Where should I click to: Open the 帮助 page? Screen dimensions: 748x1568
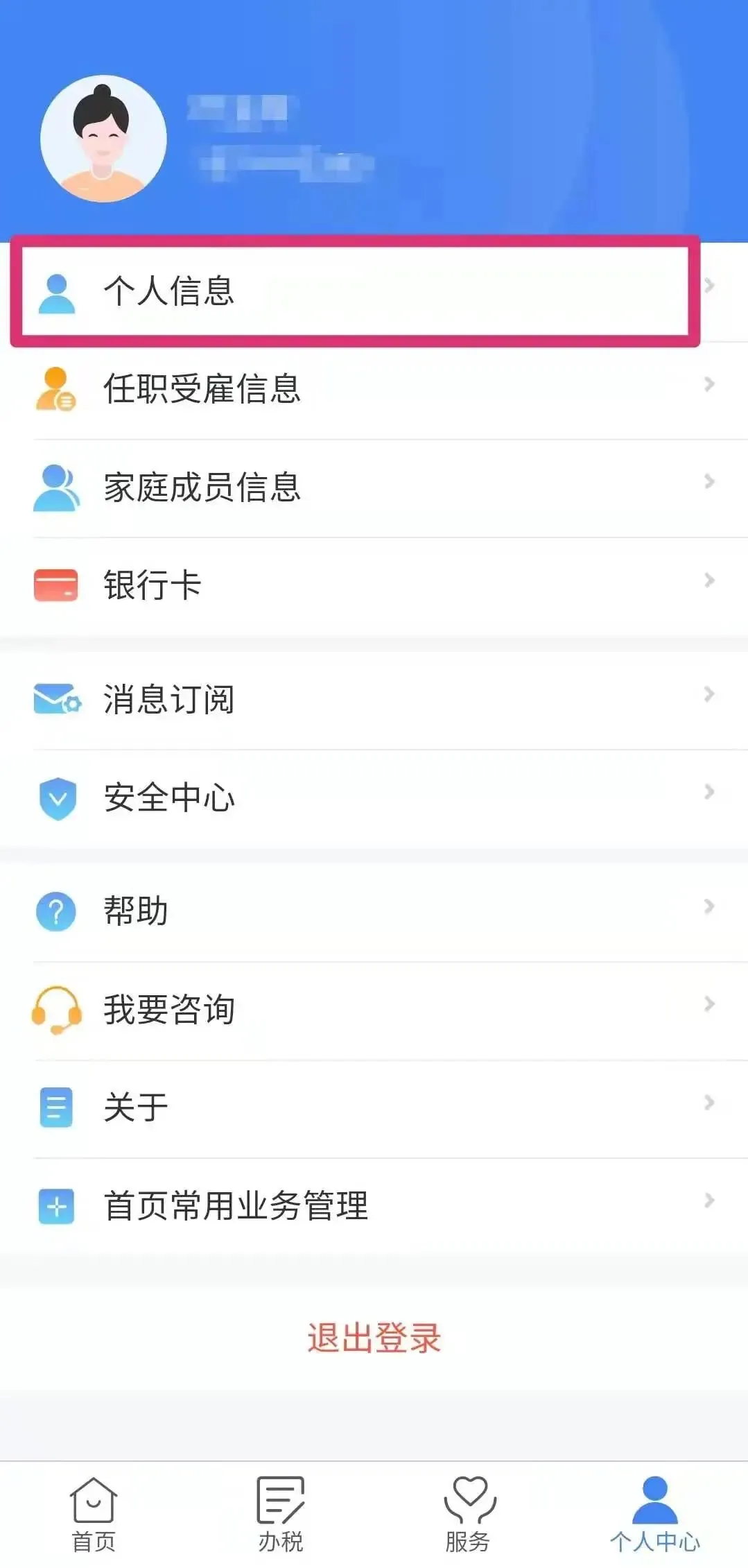click(x=374, y=910)
